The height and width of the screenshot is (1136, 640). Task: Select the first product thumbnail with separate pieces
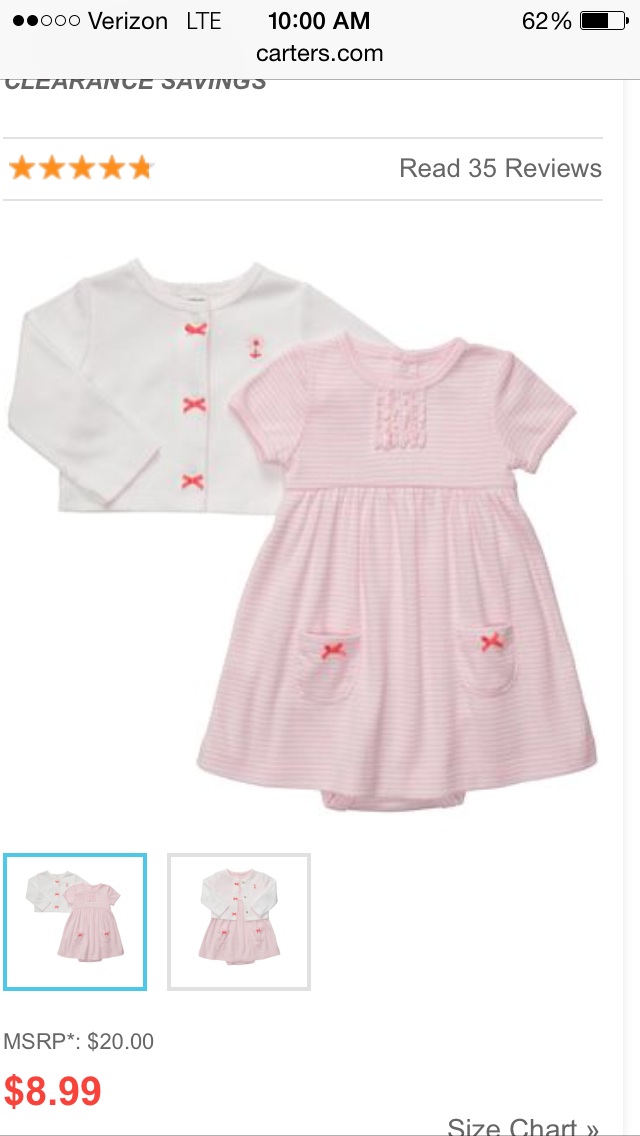pyautogui.click(x=75, y=921)
